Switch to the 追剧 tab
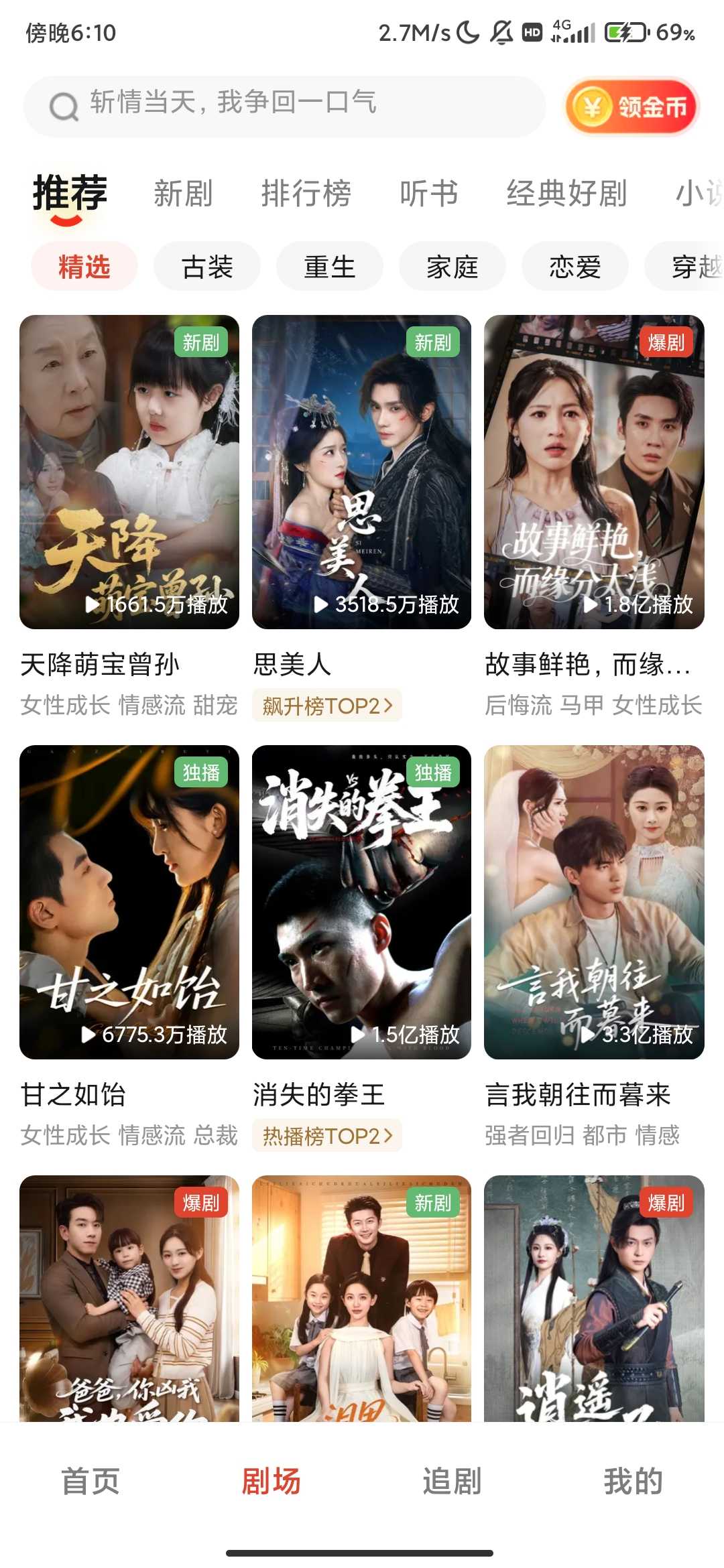The image size is (724, 1568). [452, 1481]
